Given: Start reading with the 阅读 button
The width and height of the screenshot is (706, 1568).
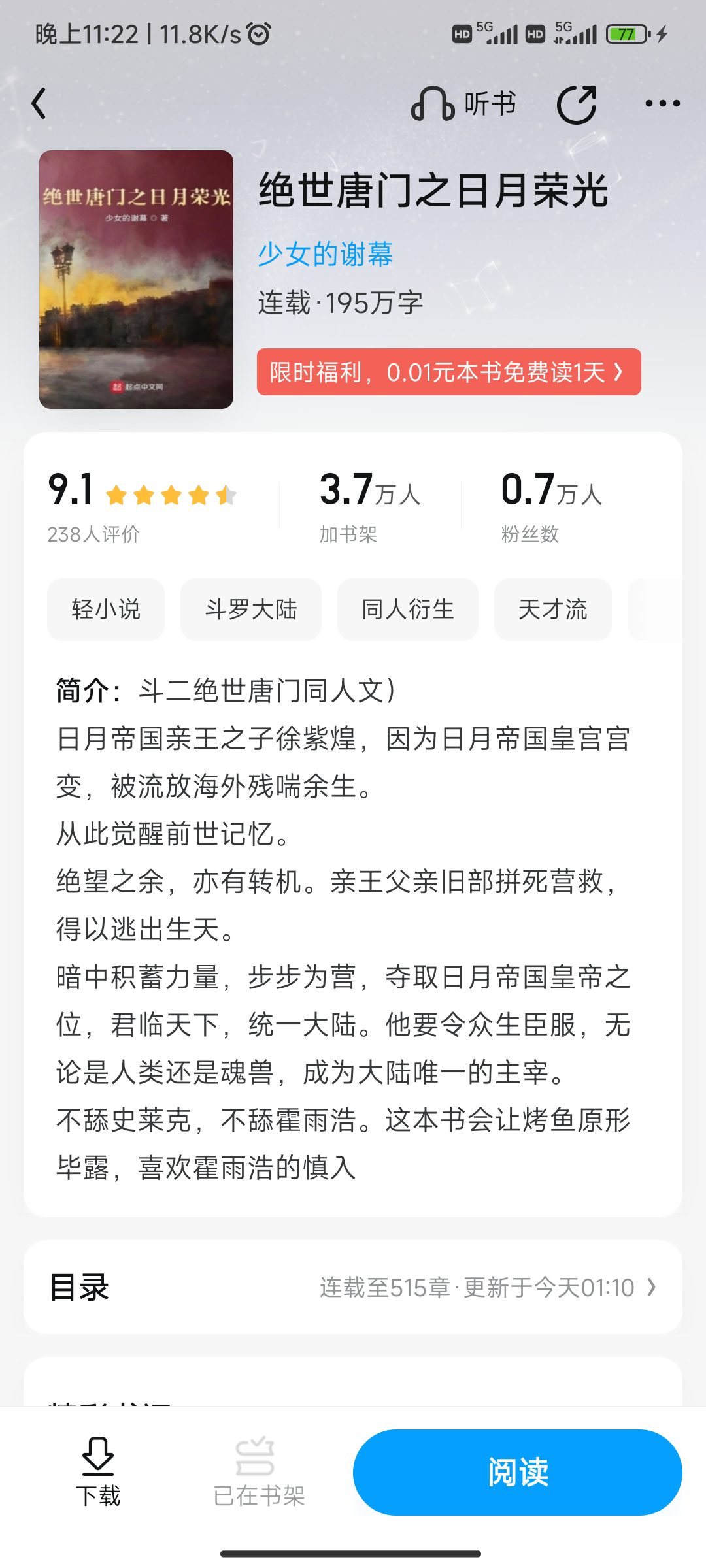Looking at the screenshot, I should point(518,1472).
